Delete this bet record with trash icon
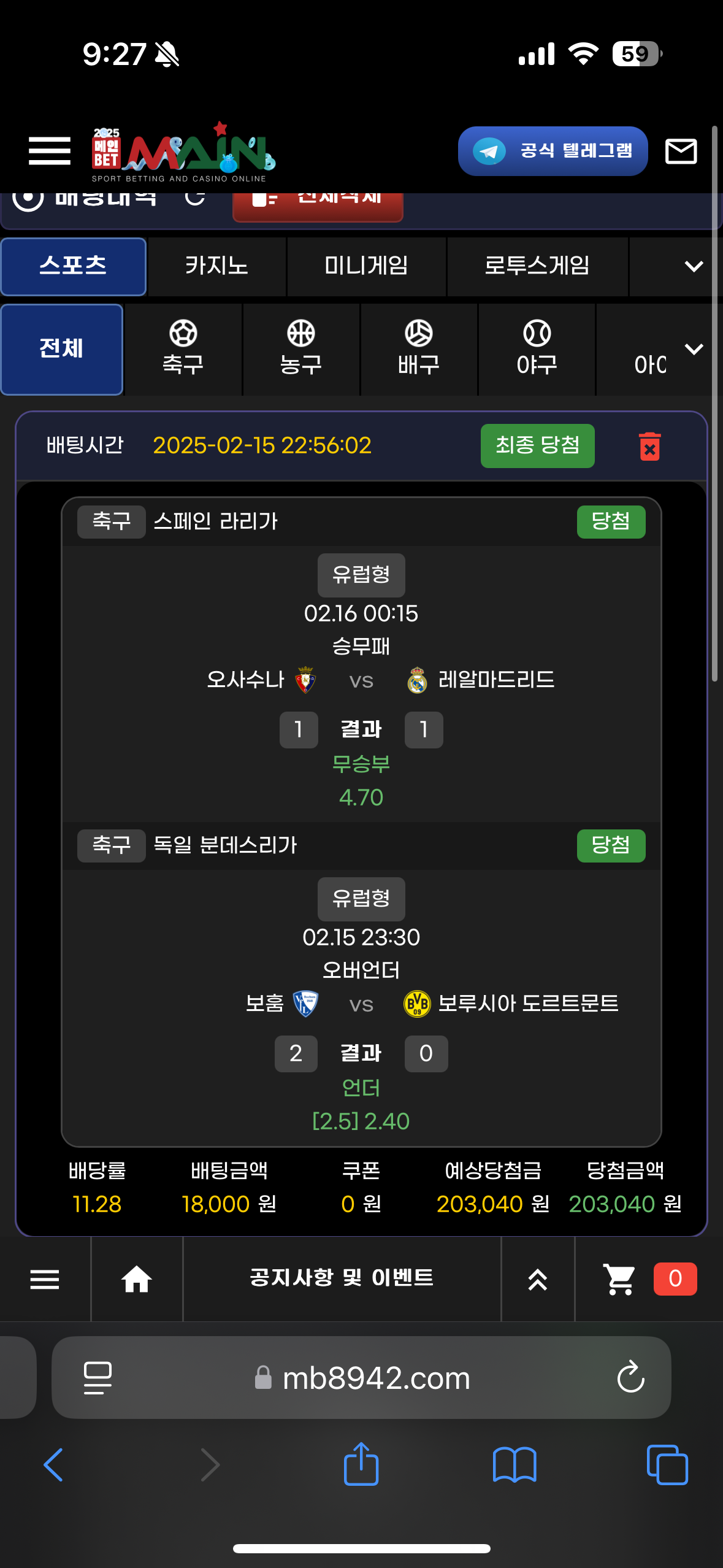Image resolution: width=723 pixels, height=1568 pixels. (x=649, y=446)
